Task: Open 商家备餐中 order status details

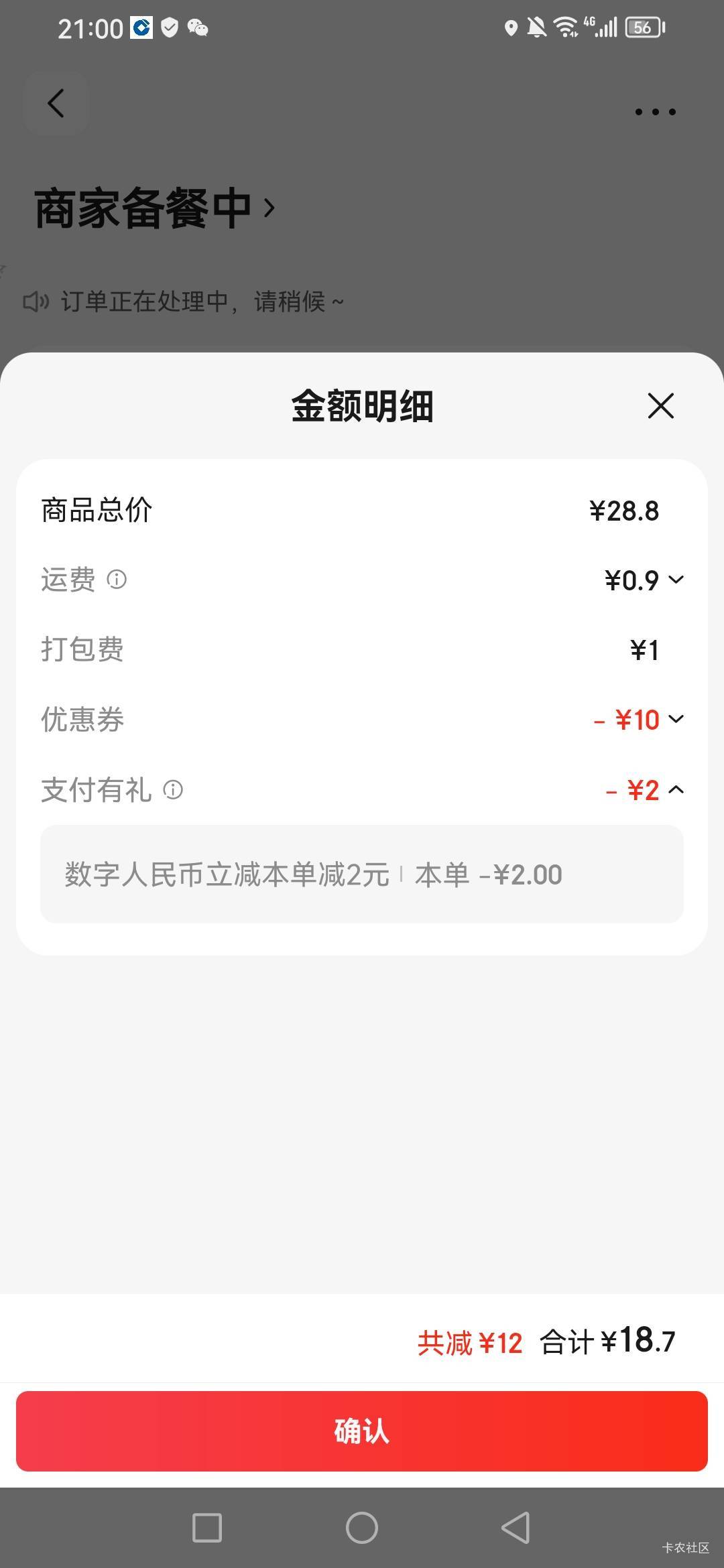Action: pos(155,208)
